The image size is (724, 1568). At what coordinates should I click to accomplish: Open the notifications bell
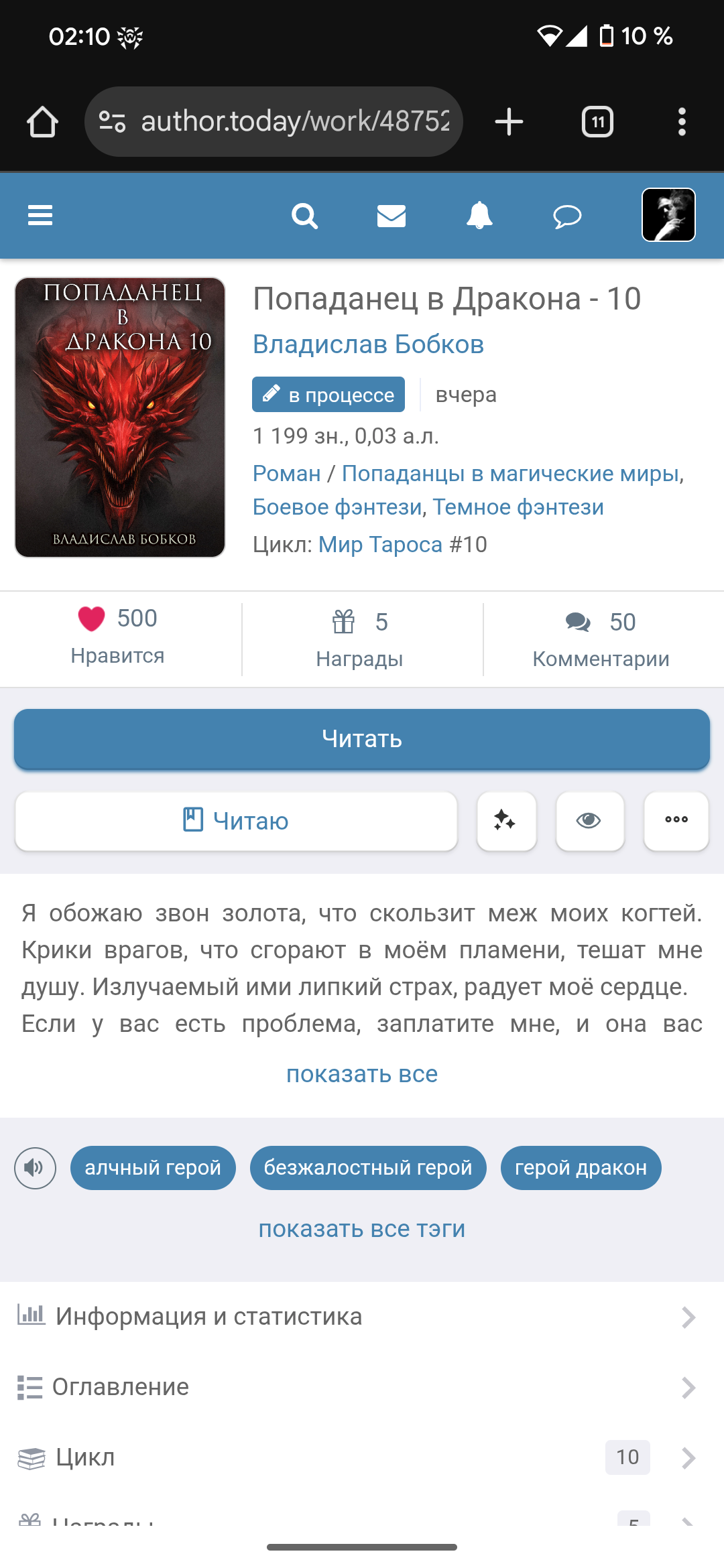pos(479,216)
